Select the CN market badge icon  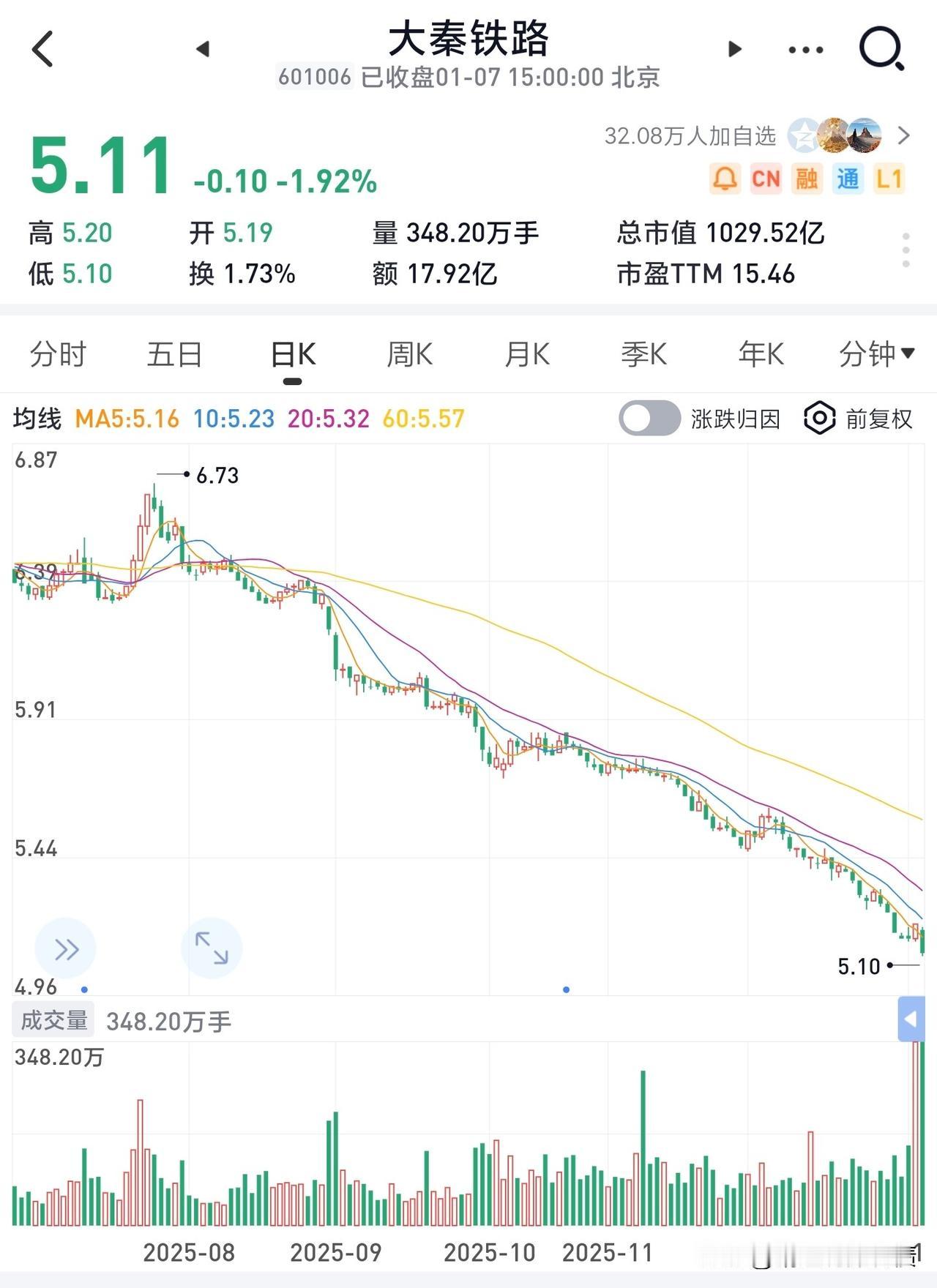coord(766,178)
